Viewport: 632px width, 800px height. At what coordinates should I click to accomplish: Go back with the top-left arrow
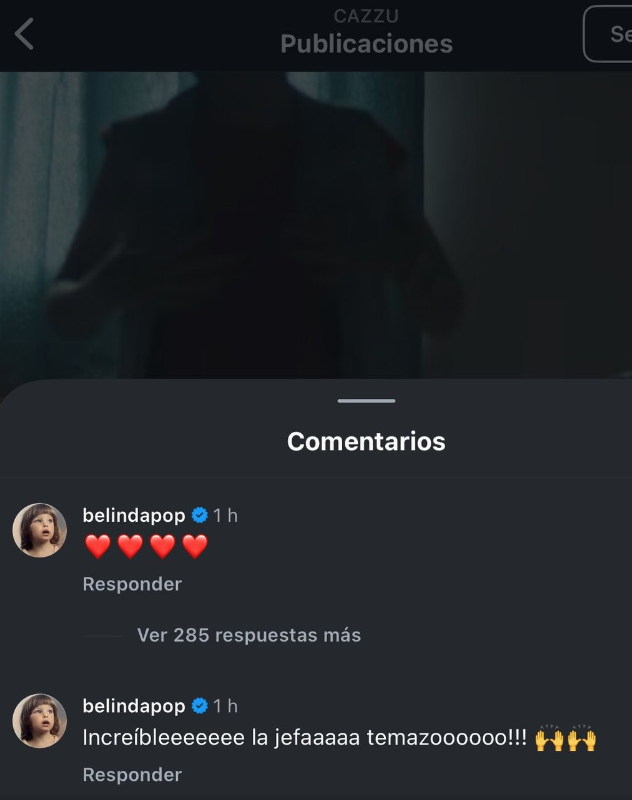point(25,34)
